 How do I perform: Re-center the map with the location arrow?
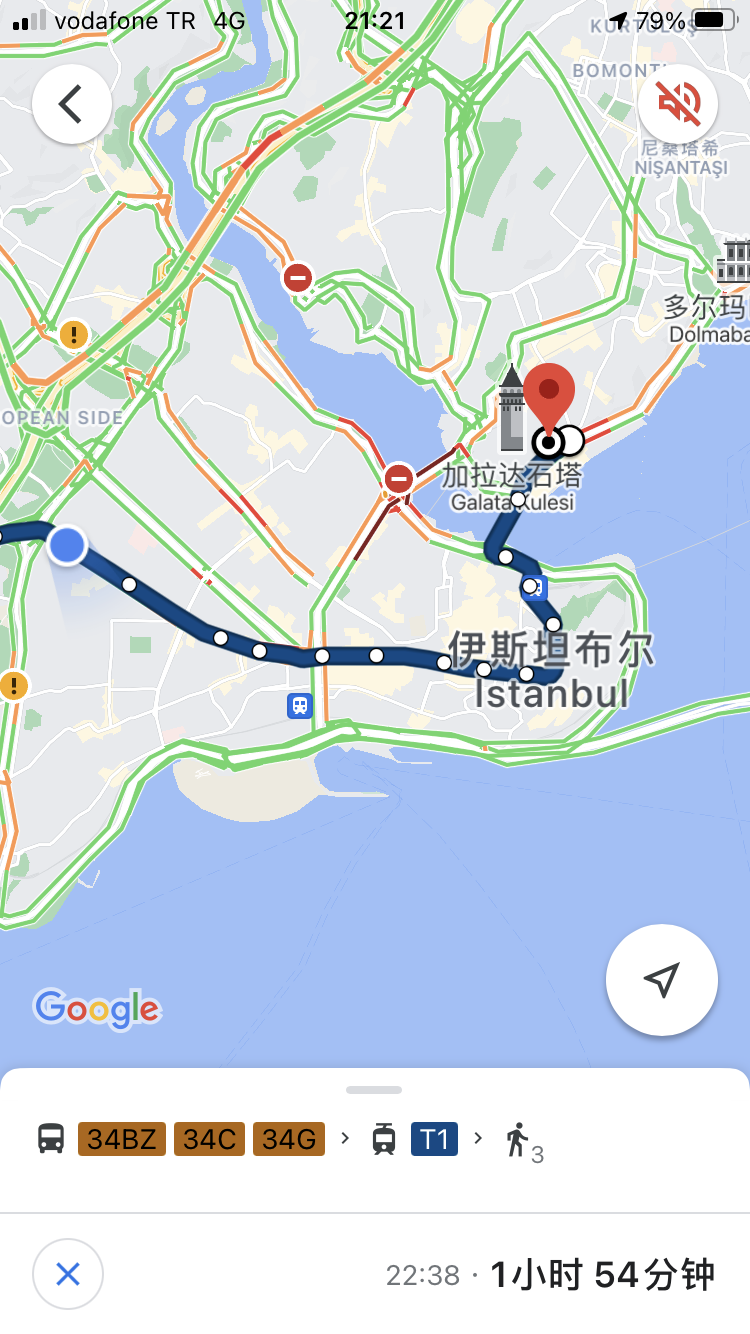(x=661, y=980)
